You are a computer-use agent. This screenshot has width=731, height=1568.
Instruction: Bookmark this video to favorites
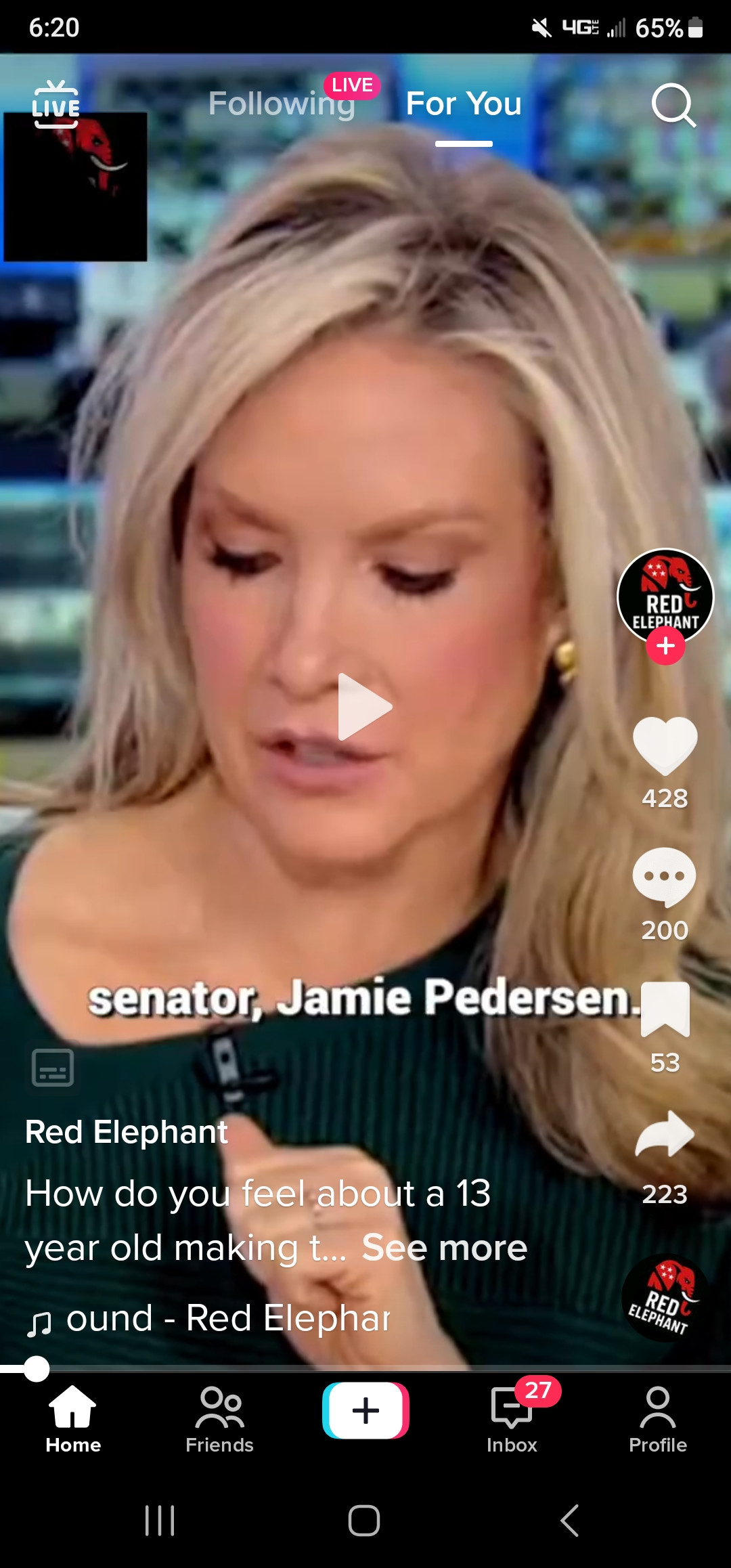[665, 1009]
